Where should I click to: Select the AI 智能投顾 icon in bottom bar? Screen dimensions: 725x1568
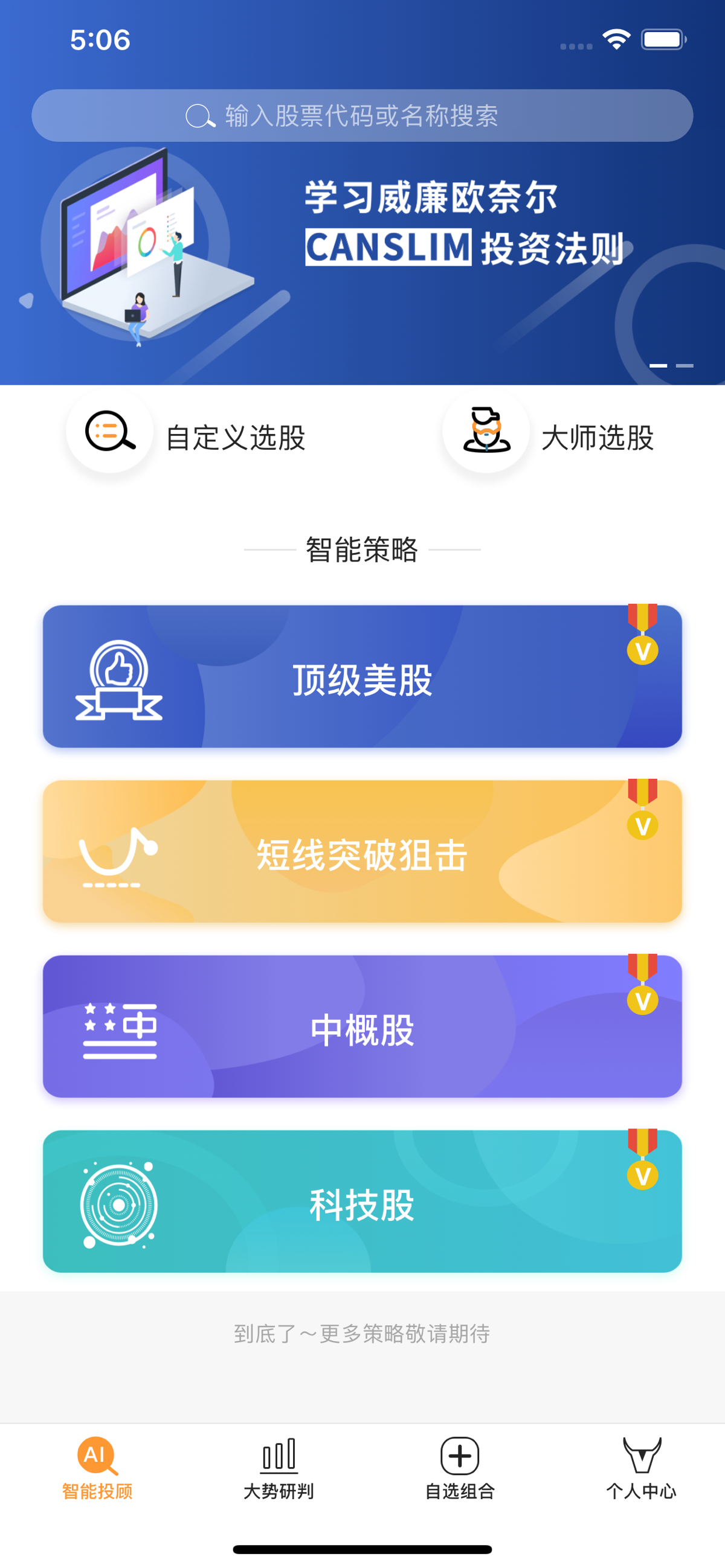point(95,1454)
